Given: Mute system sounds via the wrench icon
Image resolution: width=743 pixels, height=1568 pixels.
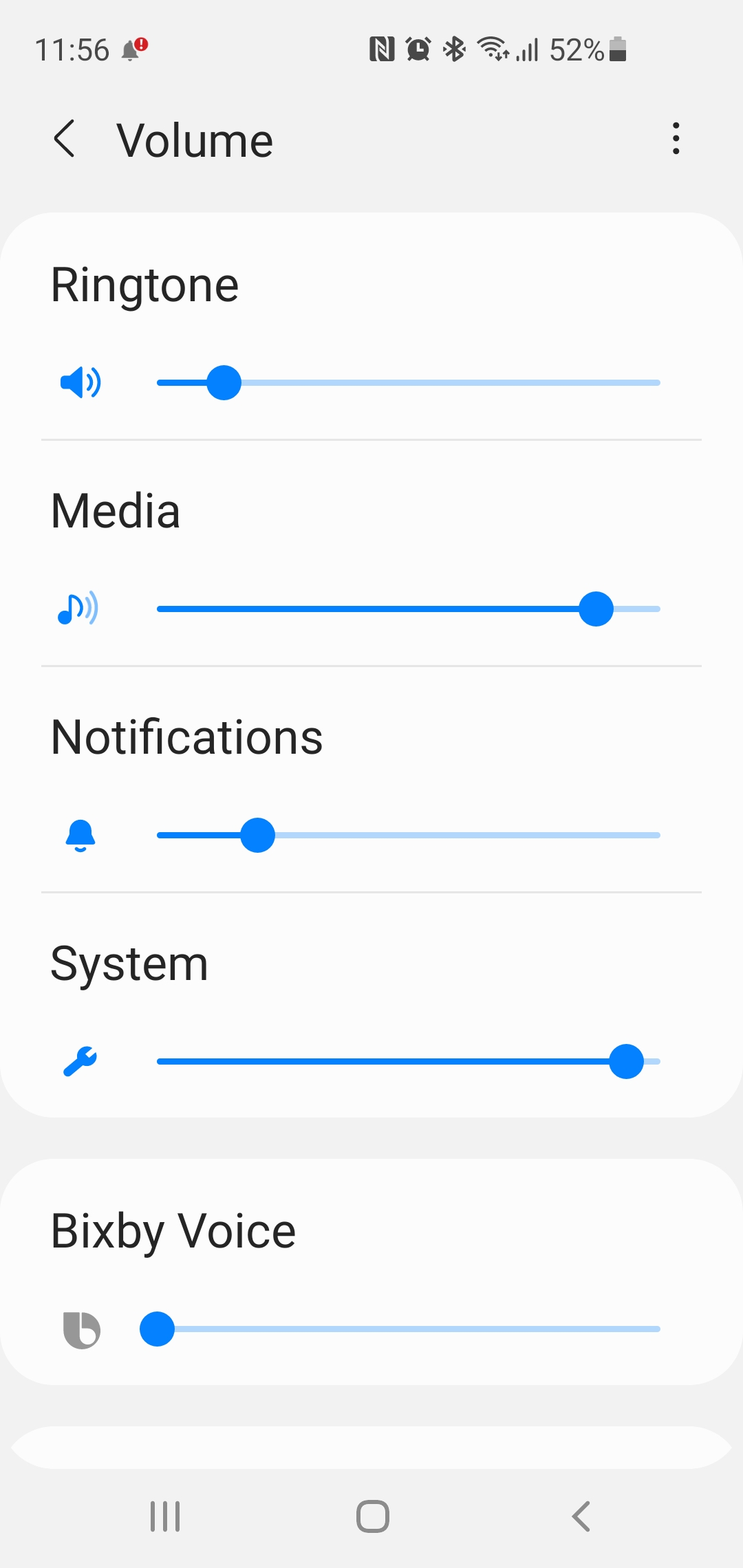Looking at the screenshot, I should point(80,1061).
